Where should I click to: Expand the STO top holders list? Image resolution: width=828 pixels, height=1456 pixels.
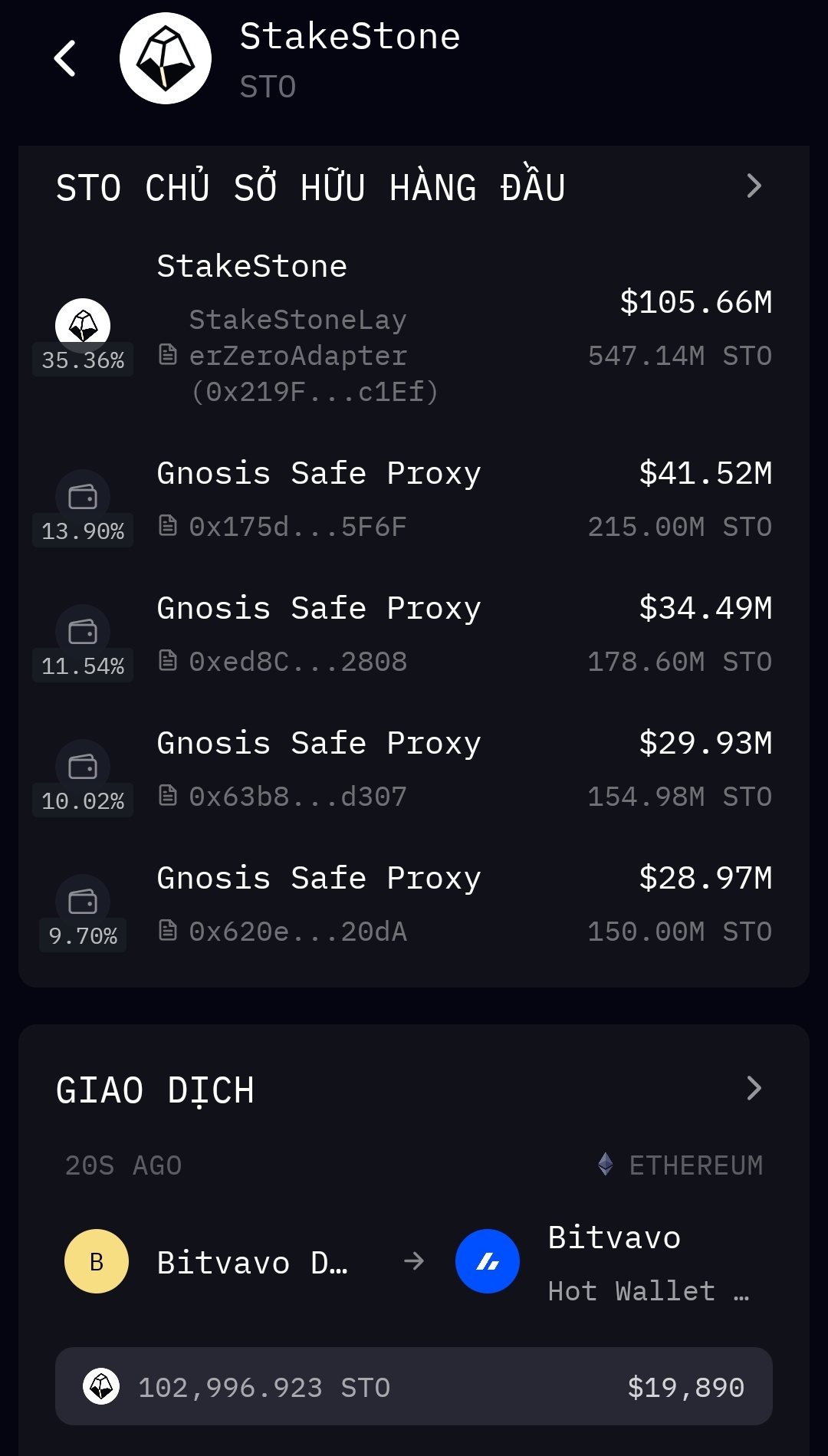(754, 186)
